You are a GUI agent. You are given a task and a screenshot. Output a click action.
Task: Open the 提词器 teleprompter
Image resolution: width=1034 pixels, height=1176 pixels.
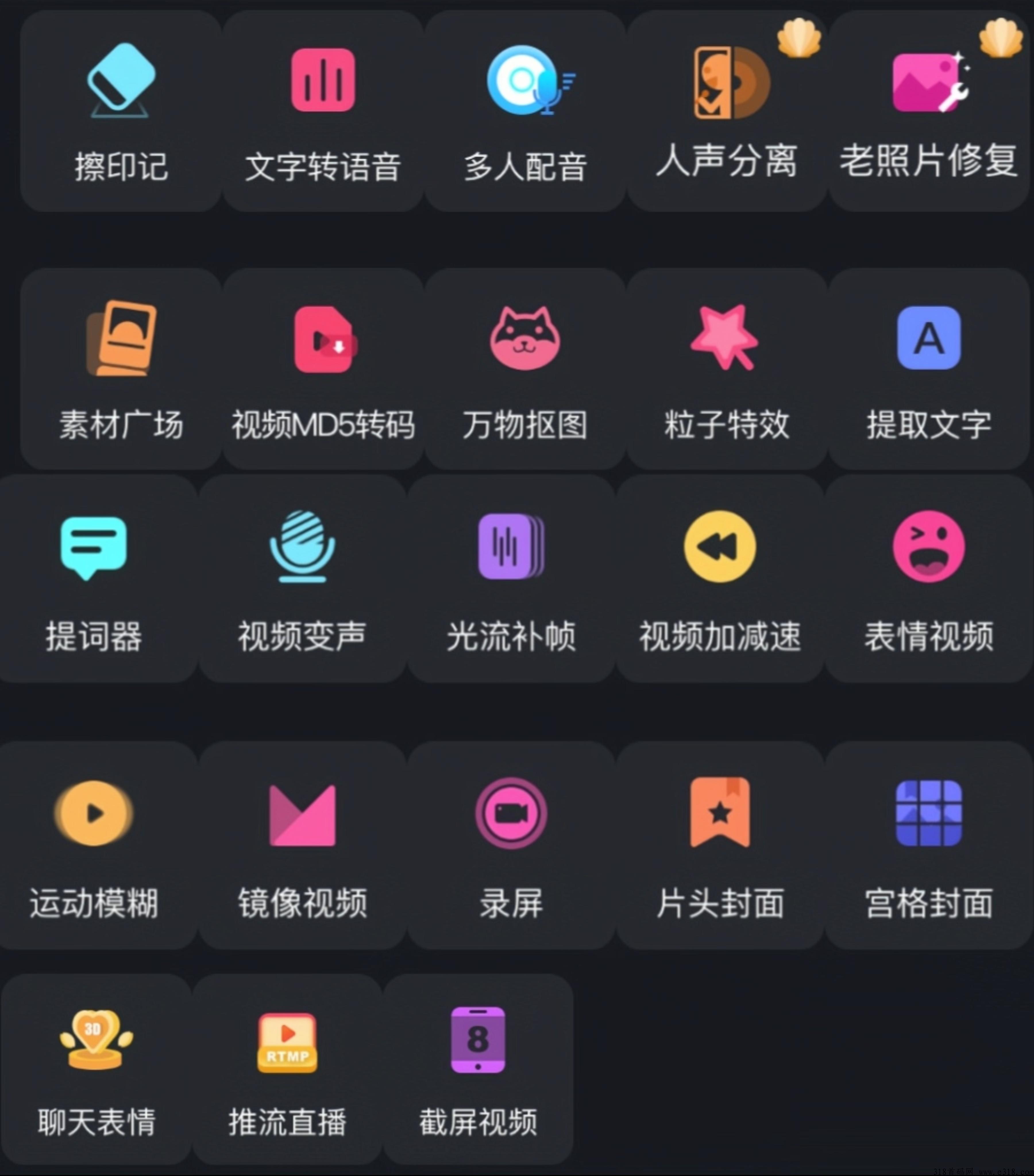pyautogui.click(x=94, y=578)
